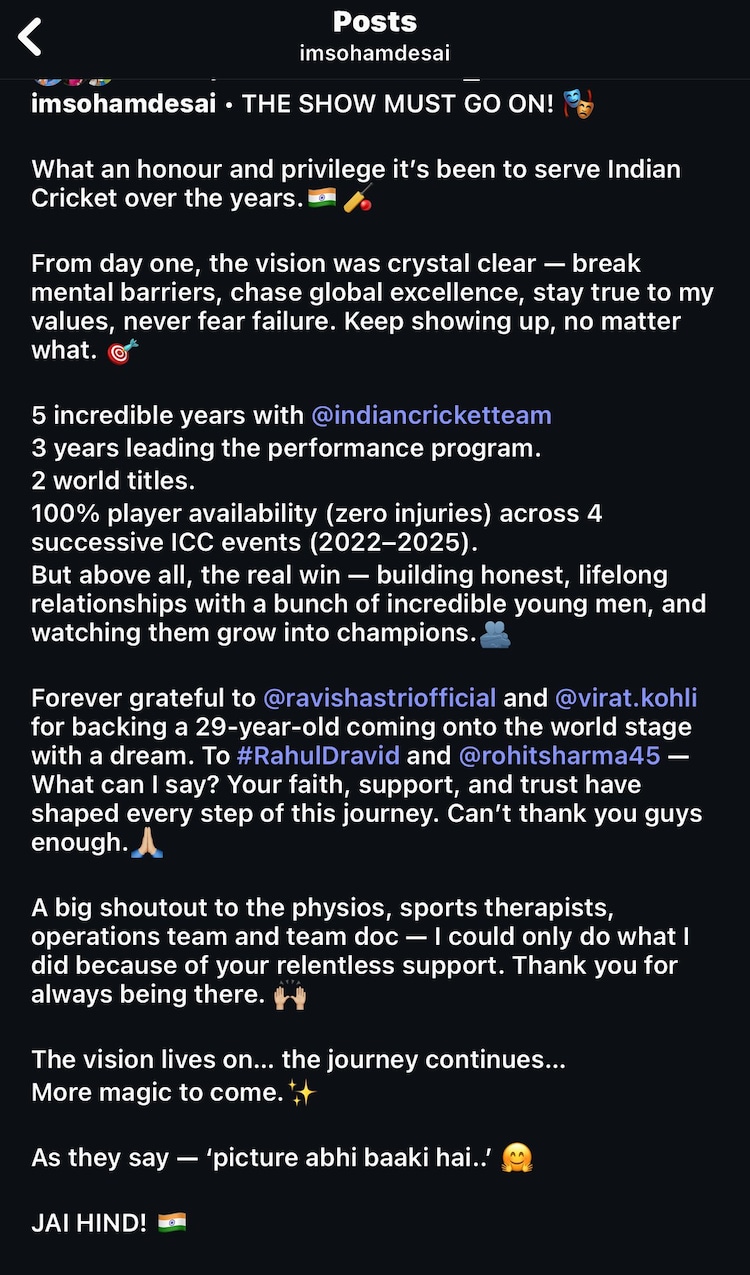Open imsohamdesai profile from the caption username

[x=123, y=105]
